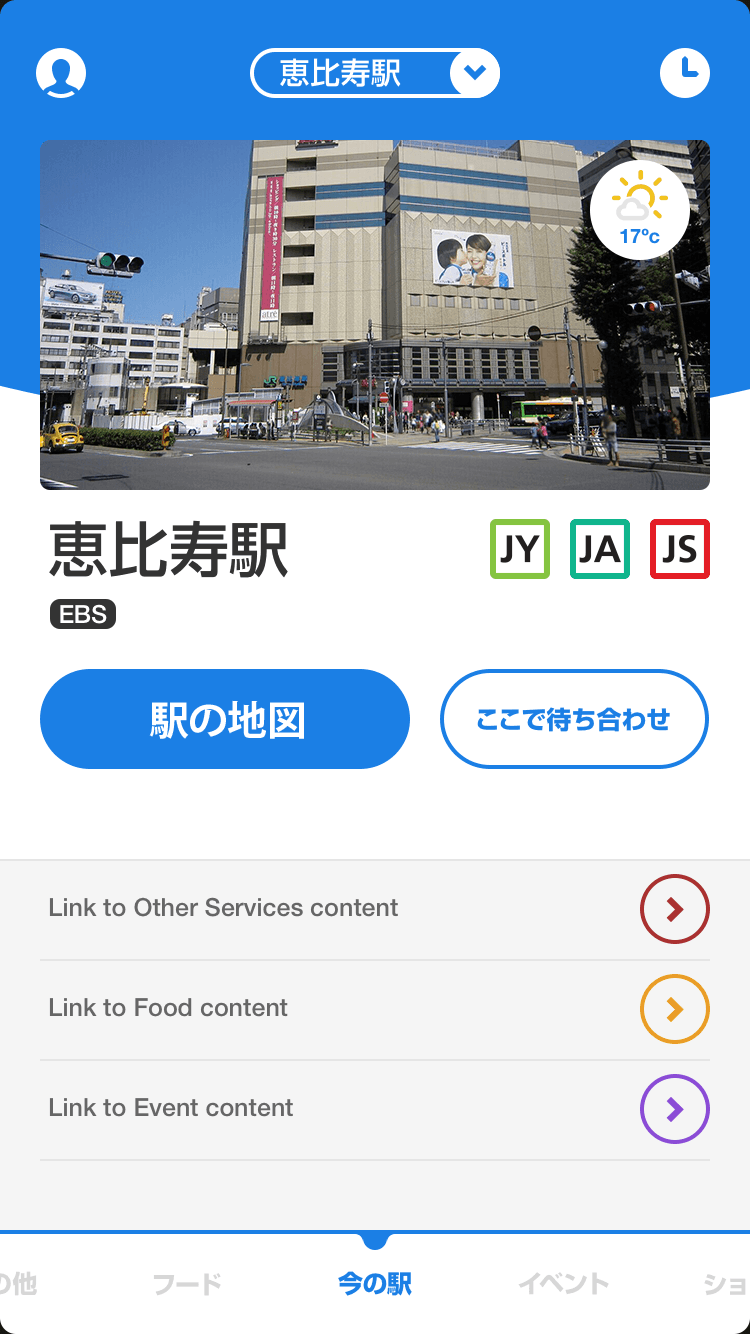
Task: Tap the 17°c weather badge
Action: pyautogui.click(x=639, y=210)
